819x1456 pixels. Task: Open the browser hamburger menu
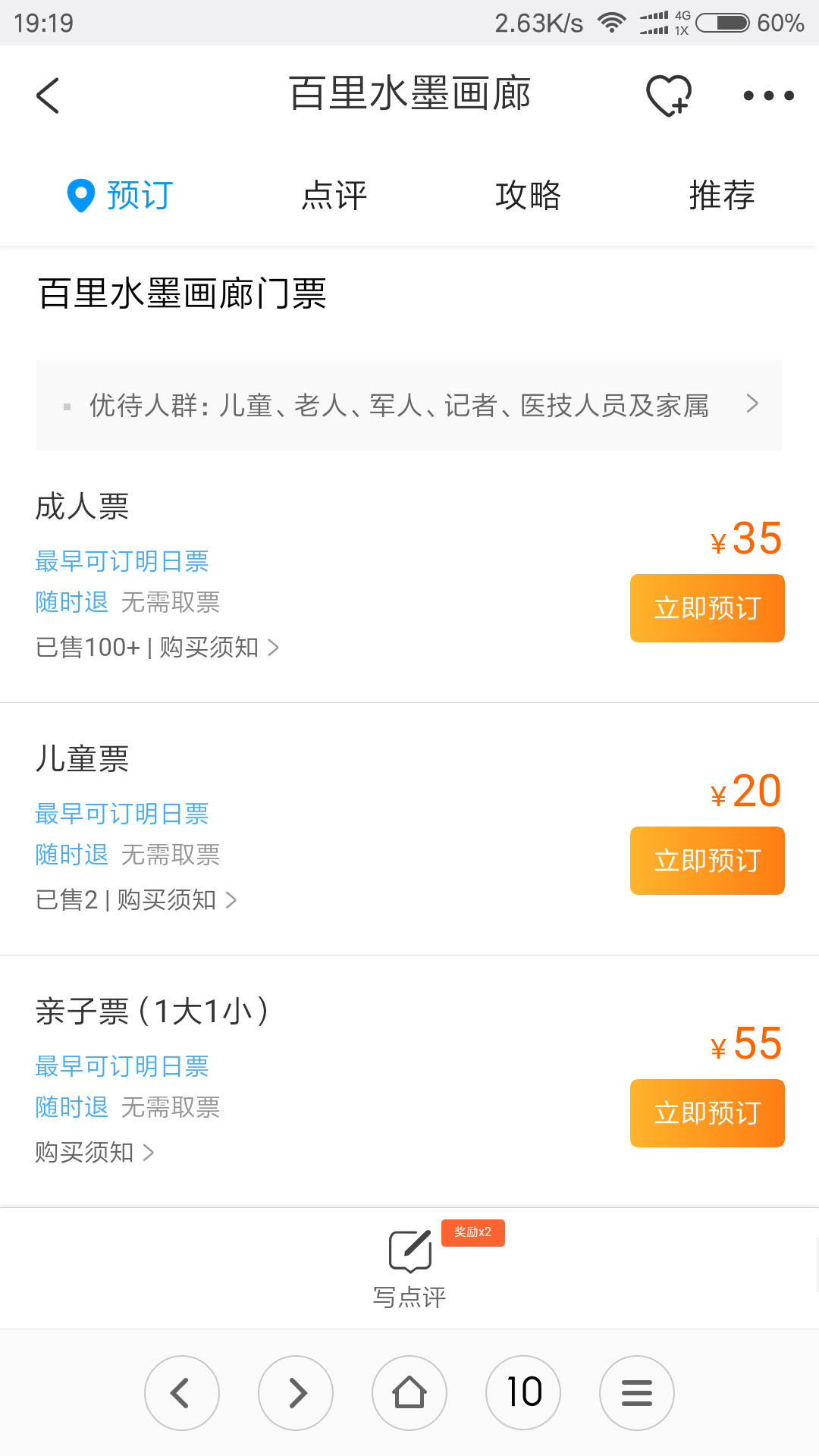click(637, 1393)
